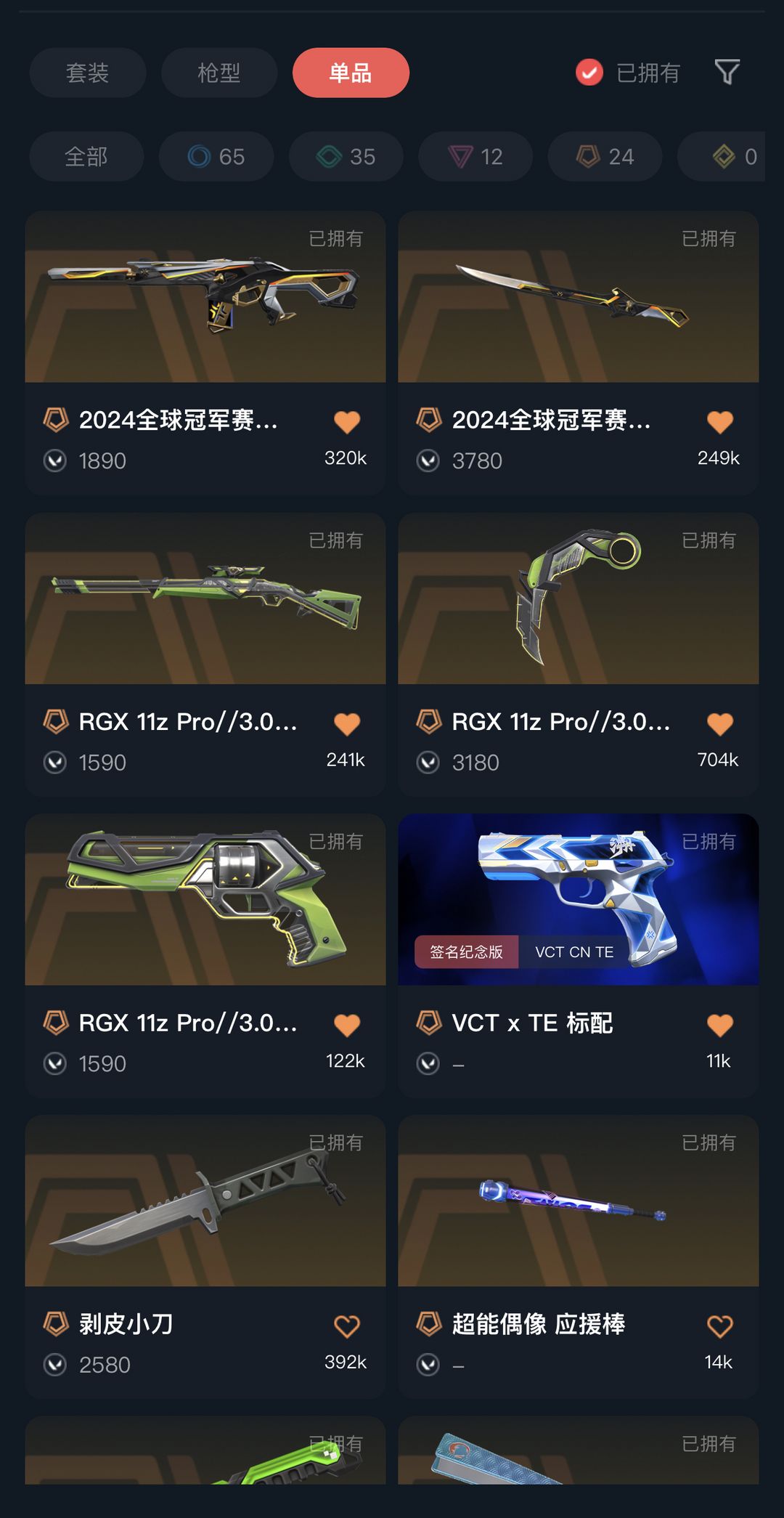The width and height of the screenshot is (784, 1518).
Task: Open the filter funnel icon
Action: [x=727, y=72]
